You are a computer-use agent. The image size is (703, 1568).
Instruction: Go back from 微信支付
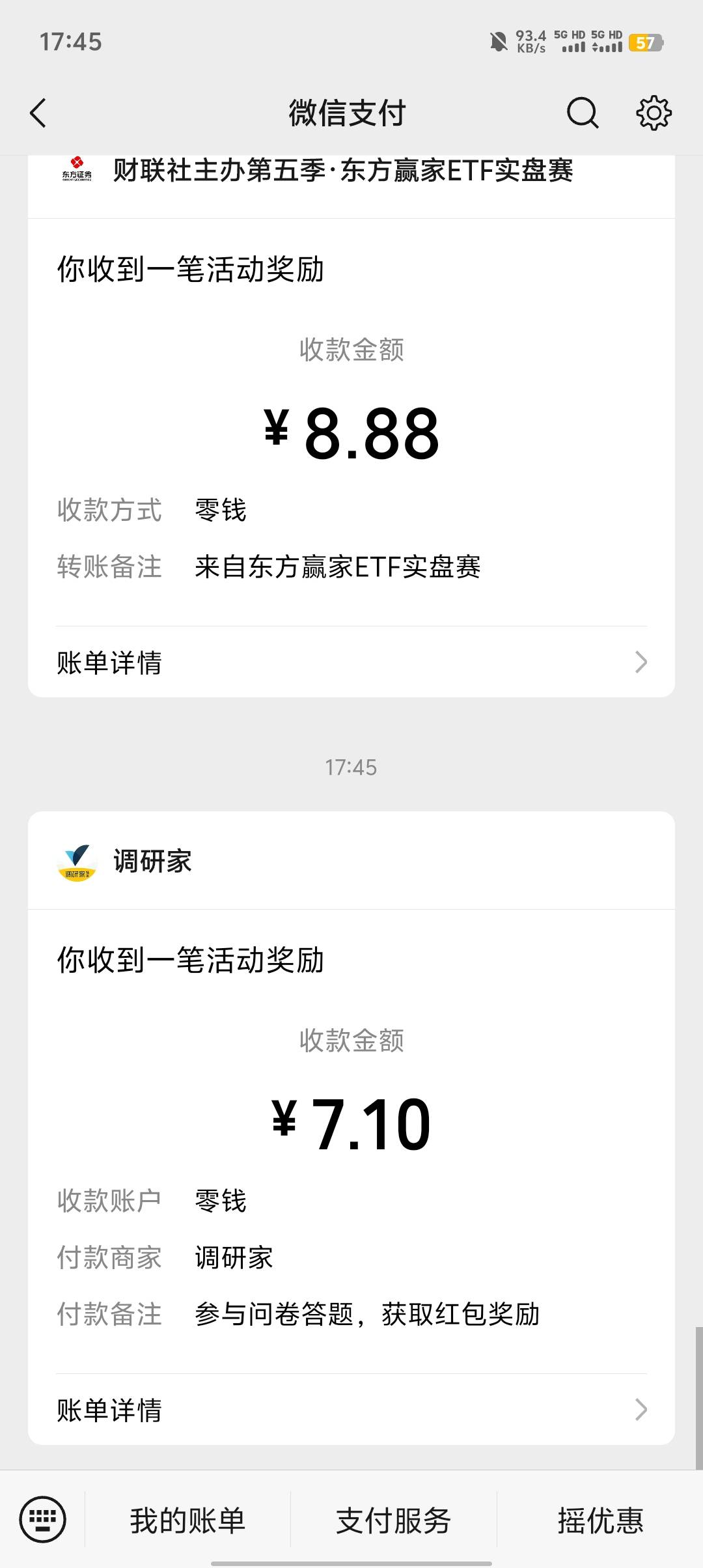pos(38,113)
